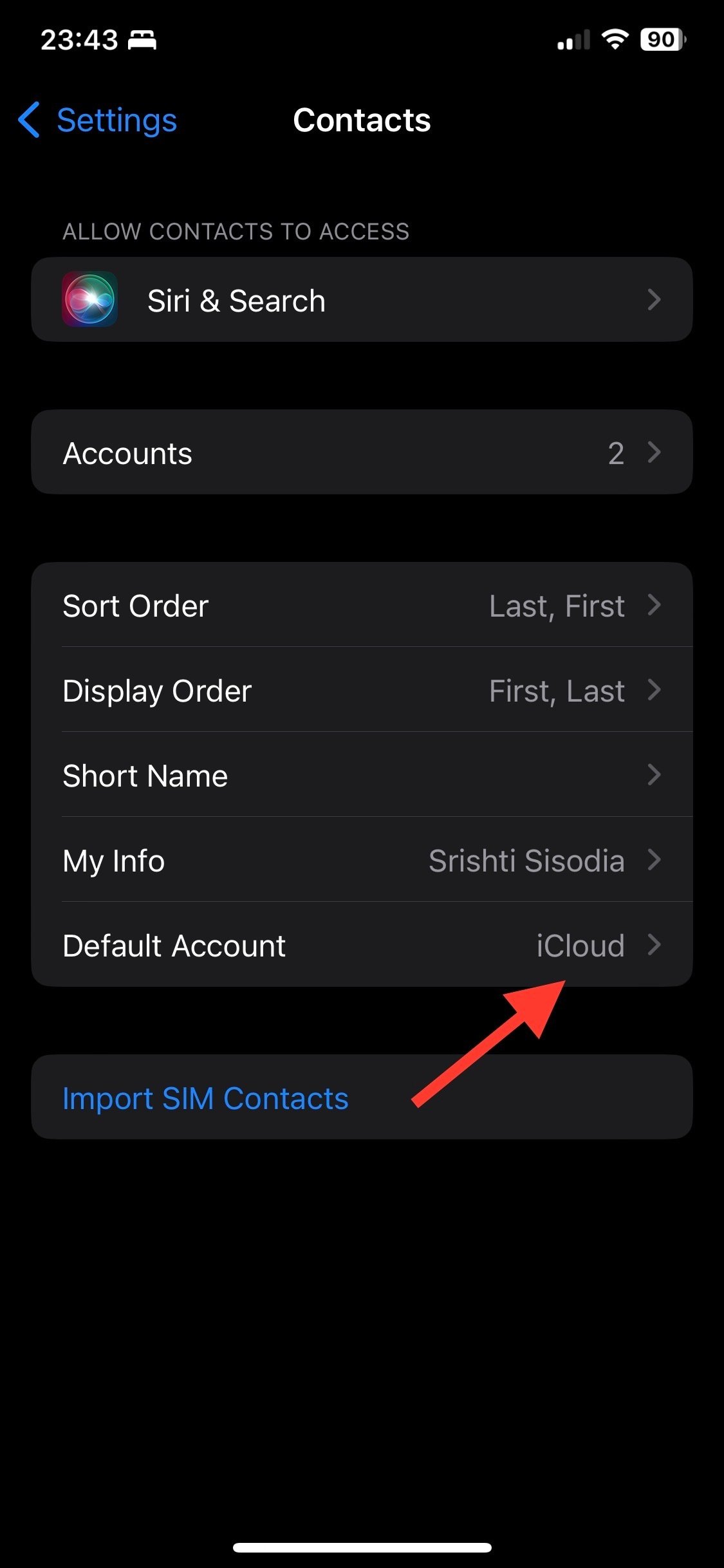Change the Sort Order setting
This screenshot has width=724, height=1568.
point(362,605)
